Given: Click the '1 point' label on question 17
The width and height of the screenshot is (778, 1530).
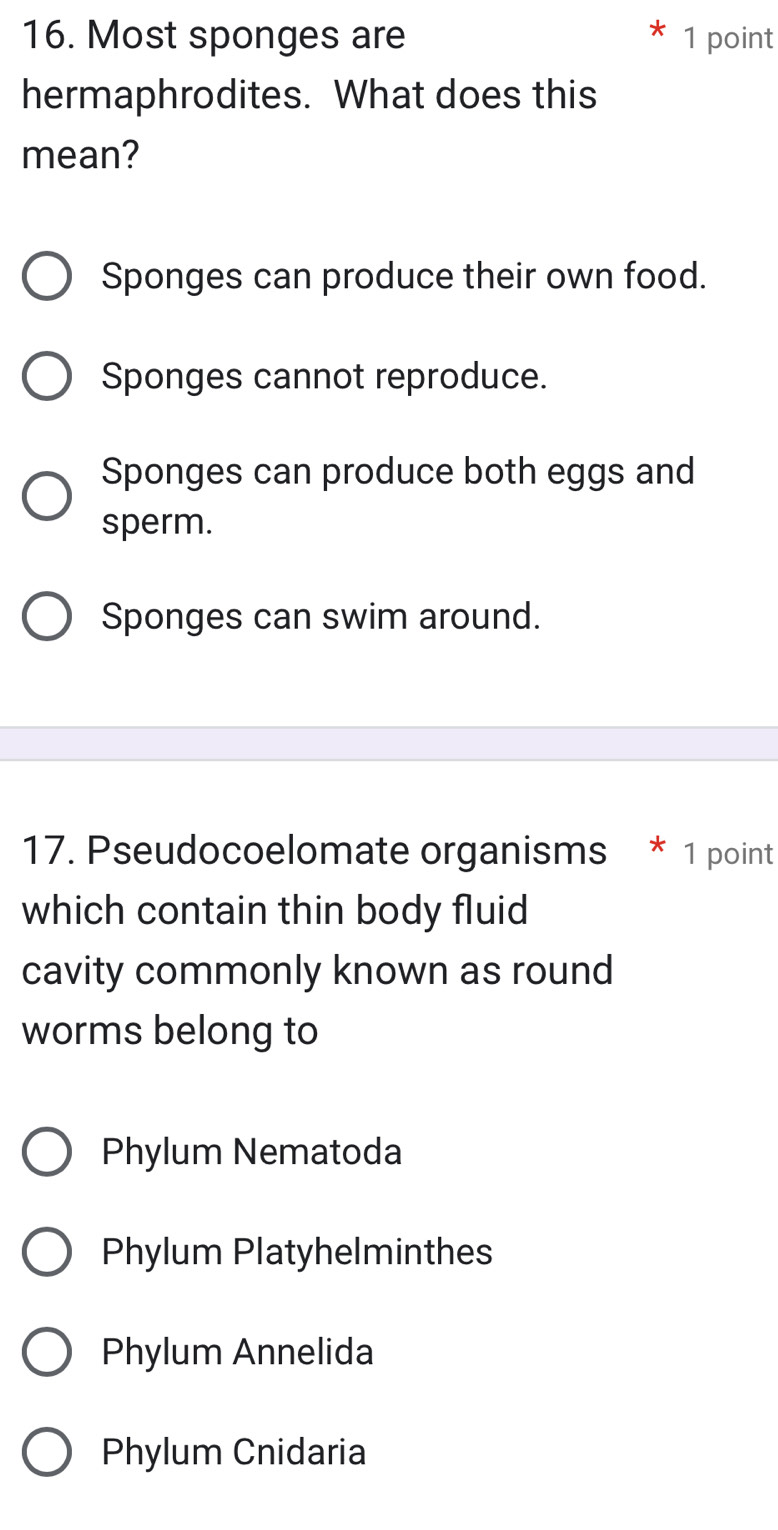Looking at the screenshot, I should point(725,853).
